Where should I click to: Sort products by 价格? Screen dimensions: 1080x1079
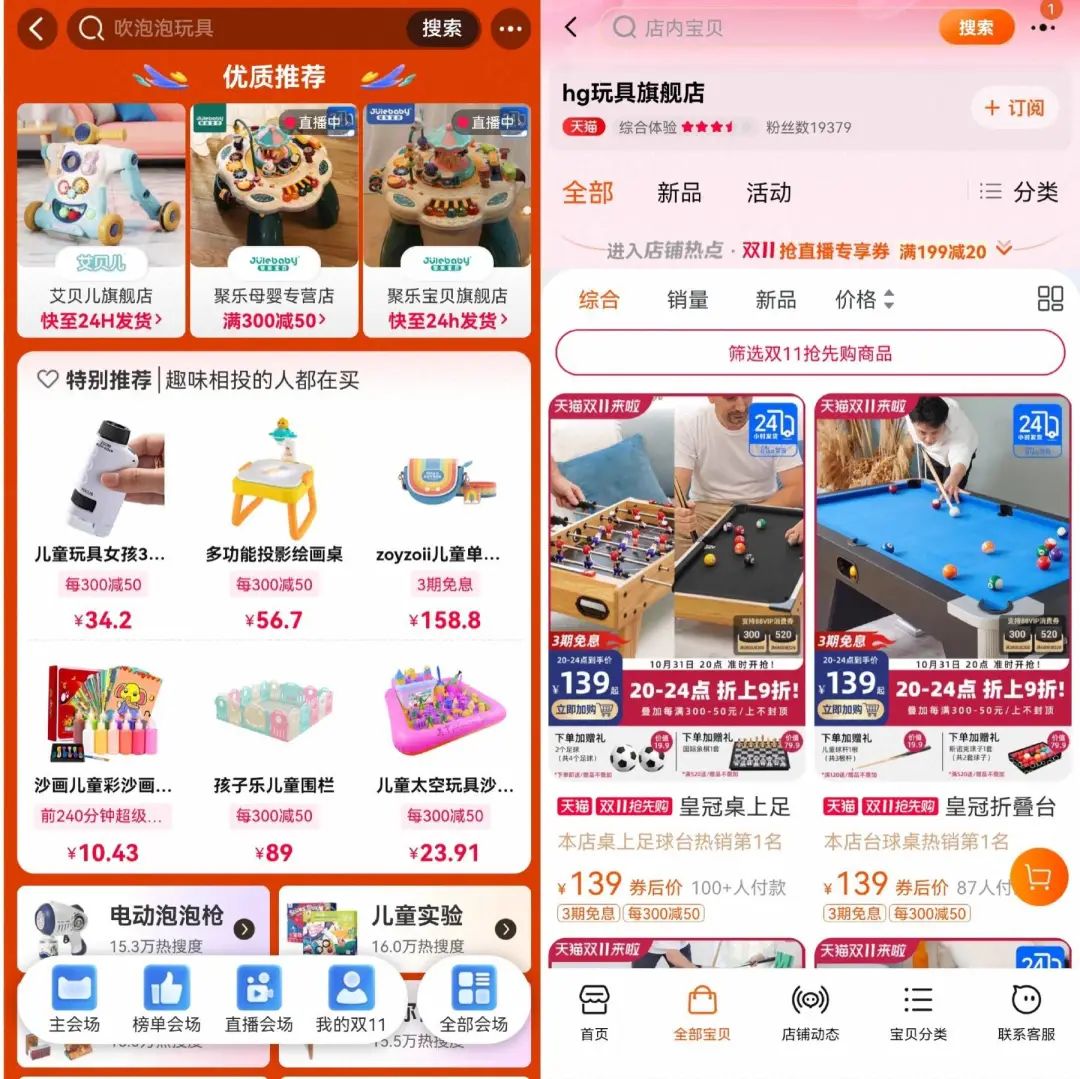pos(864,299)
